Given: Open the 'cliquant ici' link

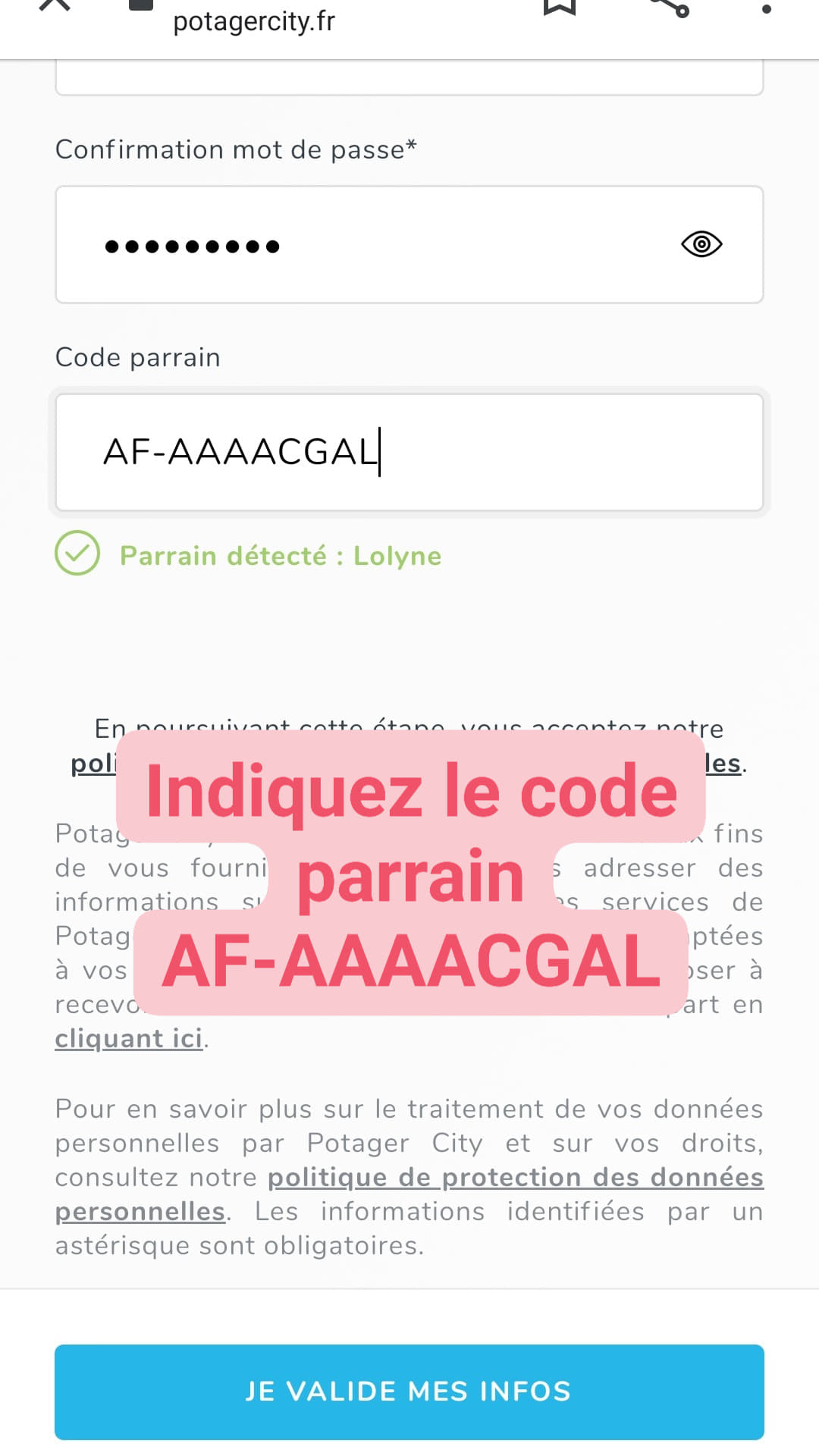Looking at the screenshot, I should [129, 1038].
